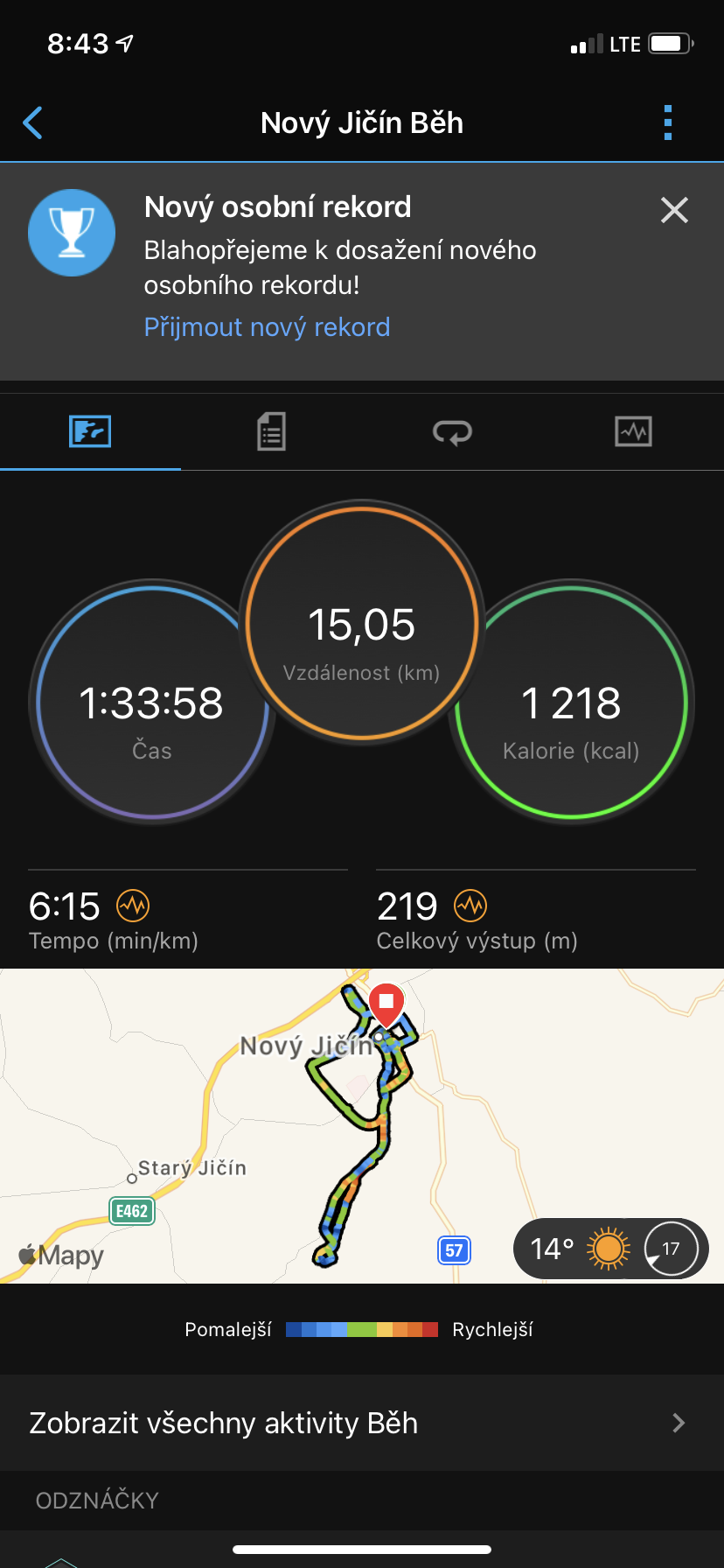Tap the Přijmout nový rekord link
Screen dimensions: 724x1568
267,327
